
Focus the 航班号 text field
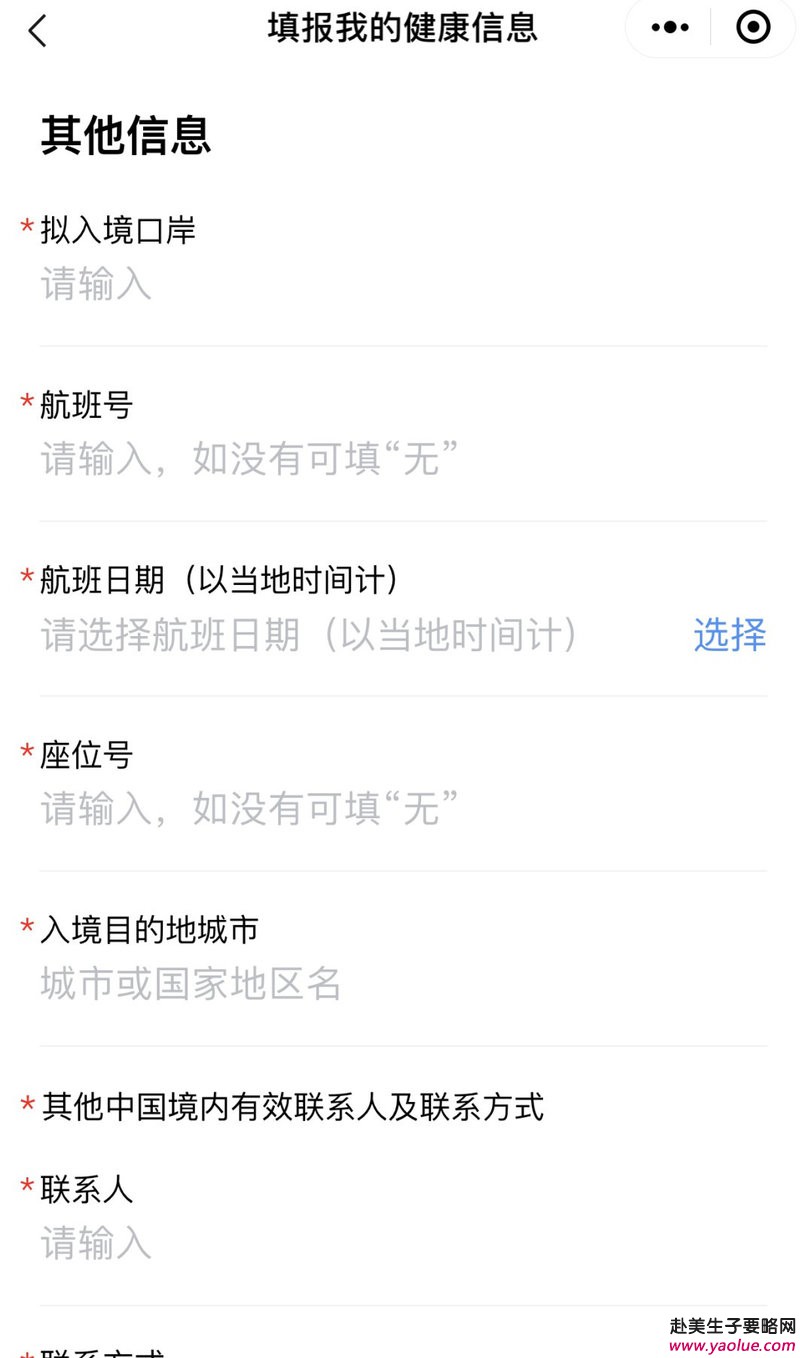tap(403, 460)
